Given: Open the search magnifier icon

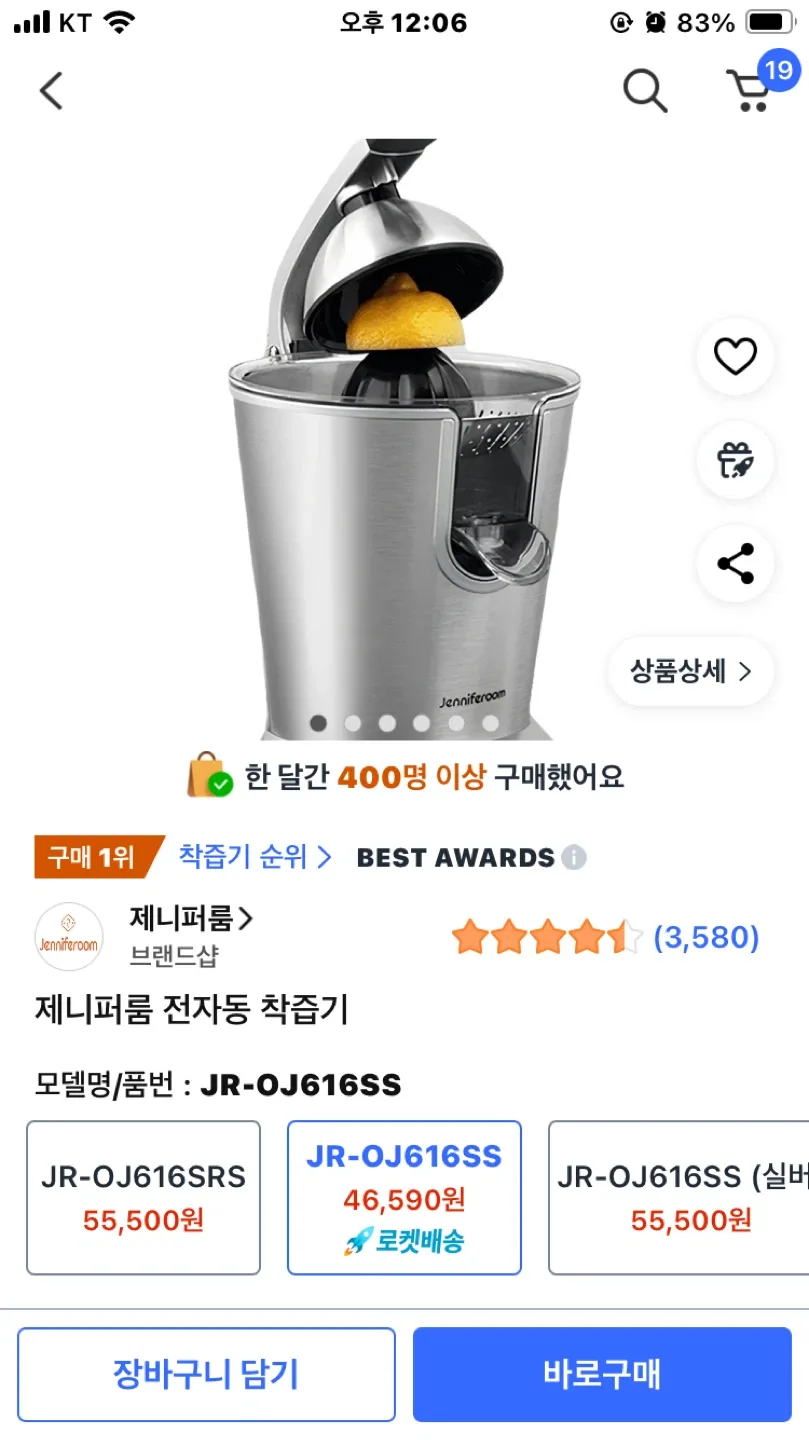Looking at the screenshot, I should (x=645, y=92).
